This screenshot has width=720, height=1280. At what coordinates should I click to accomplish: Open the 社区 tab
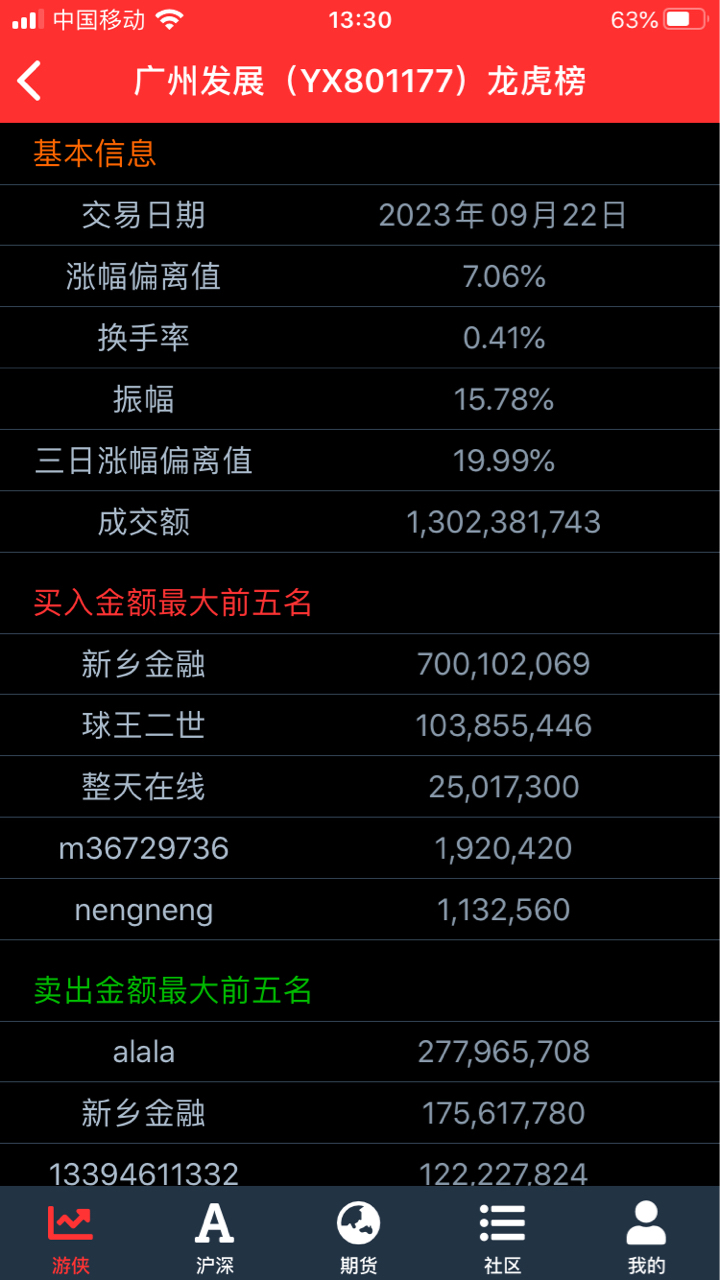tap(503, 1235)
